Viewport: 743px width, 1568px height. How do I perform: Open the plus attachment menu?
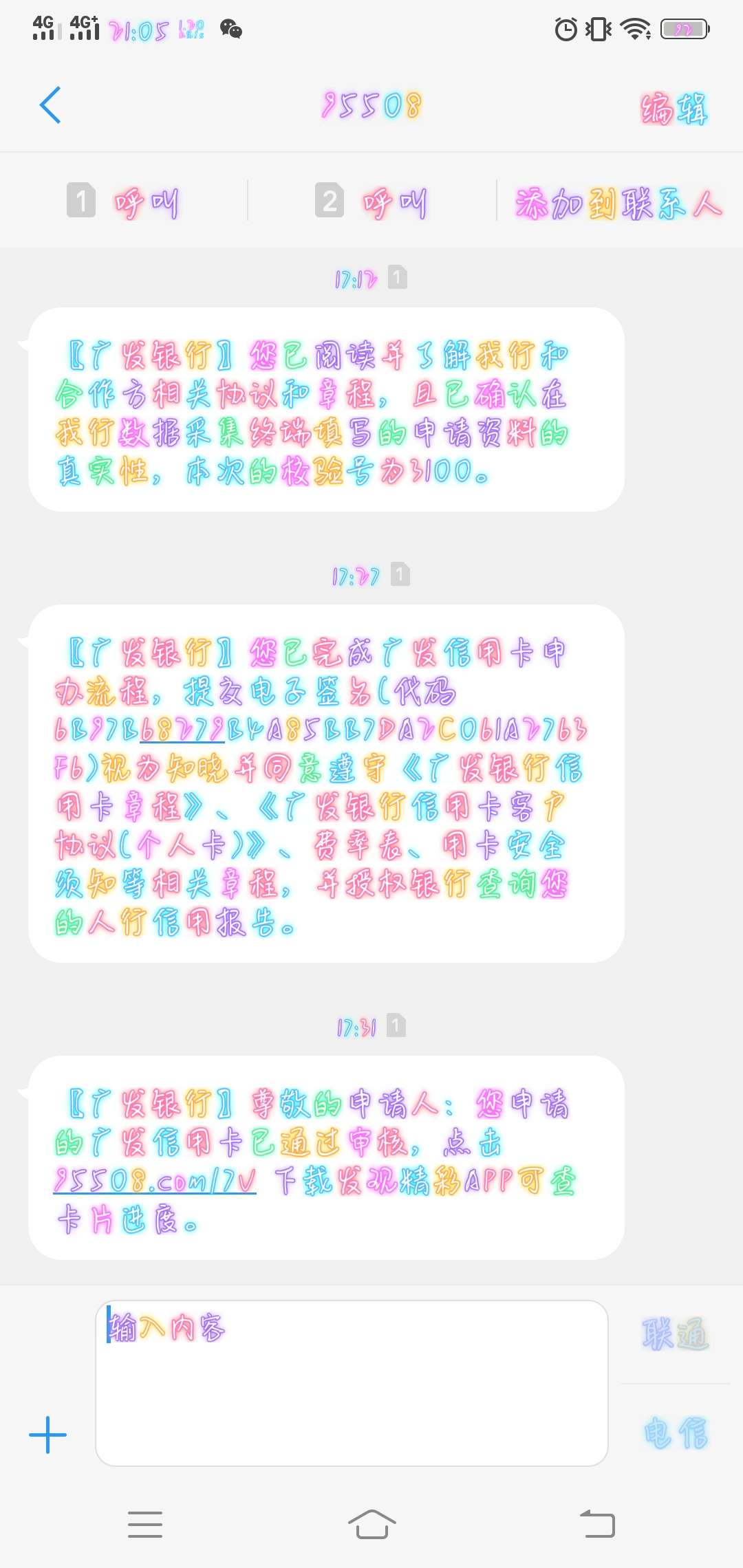pyautogui.click(x=48, y=1435)
